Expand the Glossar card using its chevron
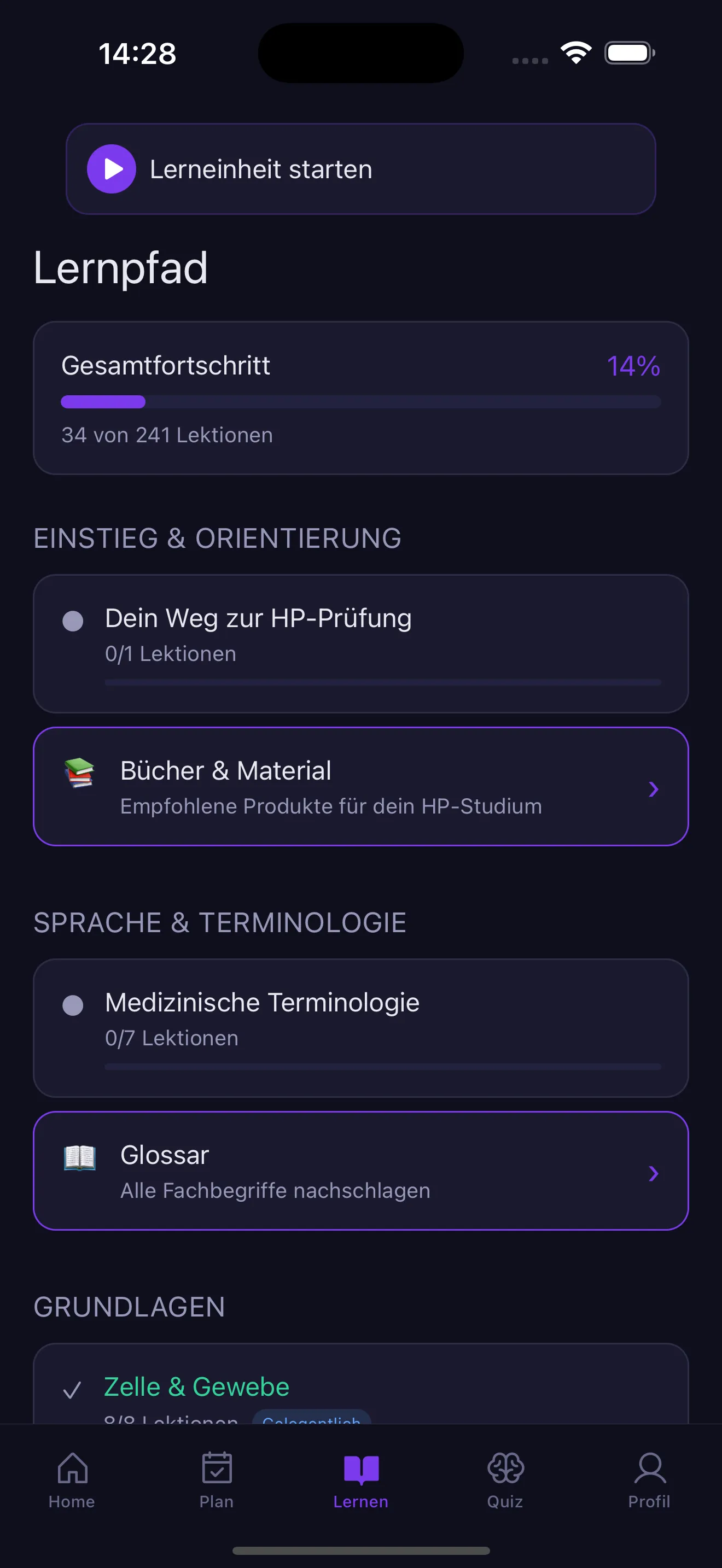 click(x=654, y=1174)
